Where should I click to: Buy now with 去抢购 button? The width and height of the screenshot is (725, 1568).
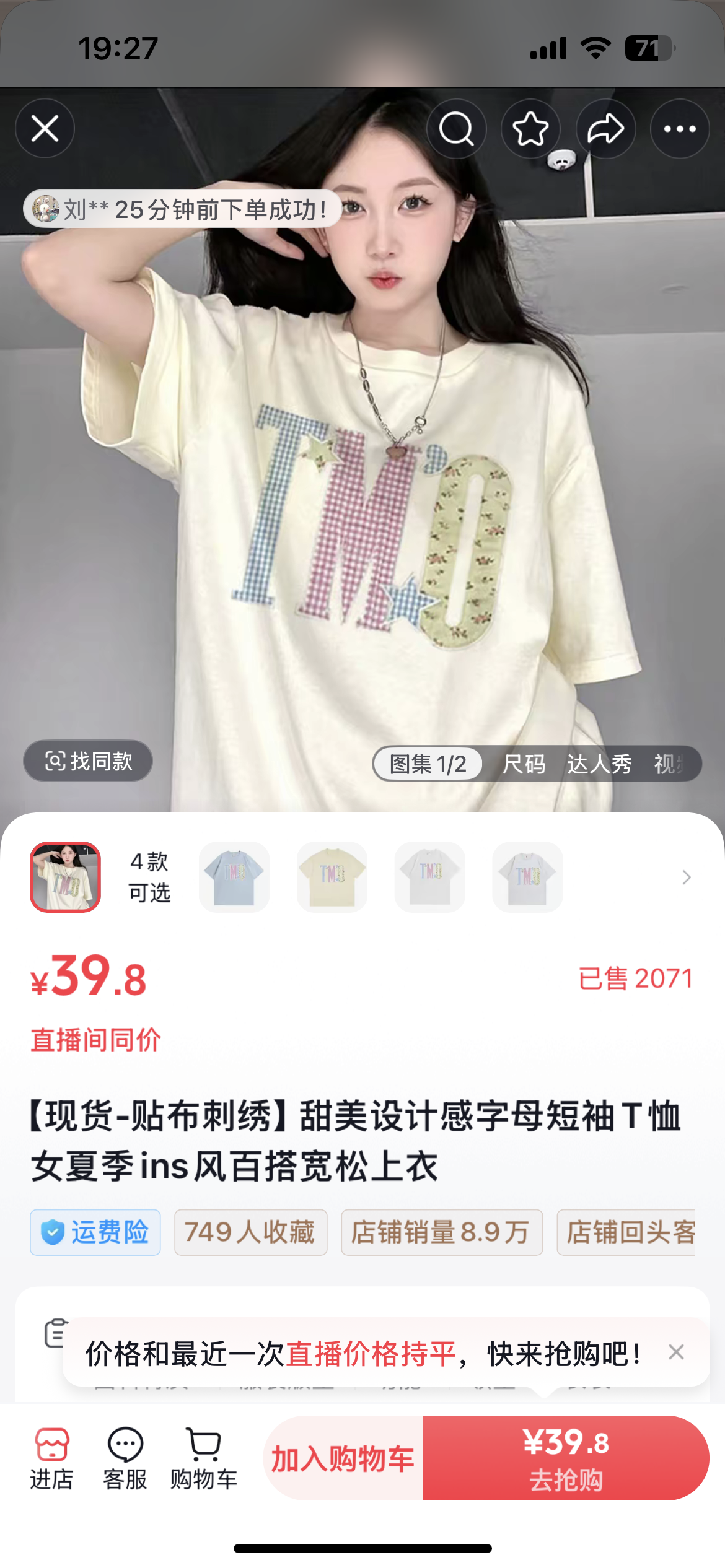click(566, 1459)
